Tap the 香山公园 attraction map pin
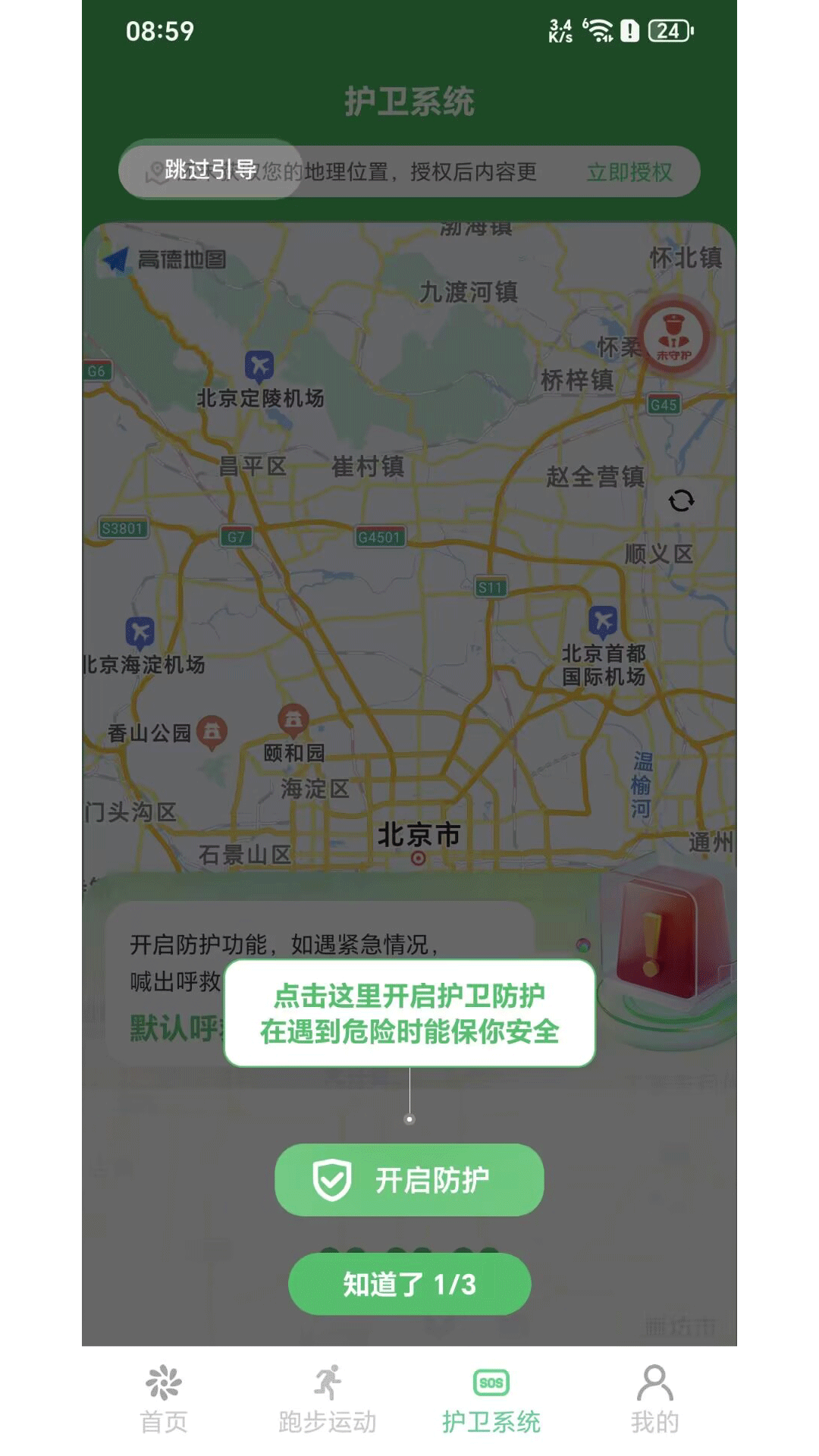The height and width of the screenshot is (1456, 819). tap(213, 730)
